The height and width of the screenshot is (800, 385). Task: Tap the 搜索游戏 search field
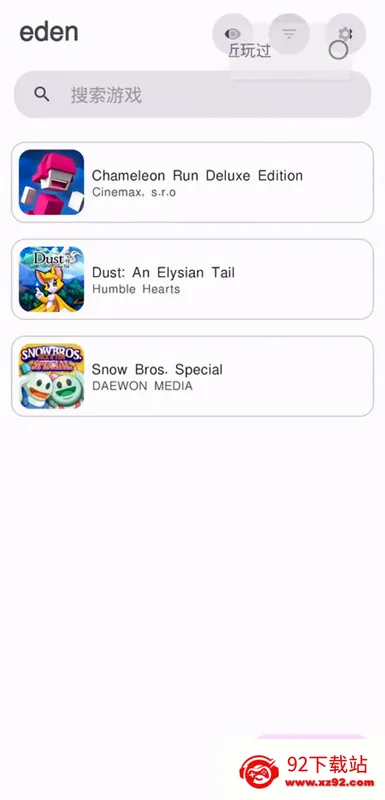192,94
